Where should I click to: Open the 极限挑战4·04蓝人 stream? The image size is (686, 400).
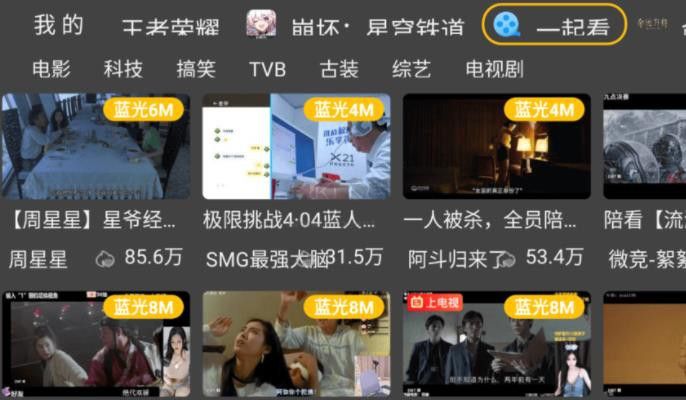click(296, 147)
